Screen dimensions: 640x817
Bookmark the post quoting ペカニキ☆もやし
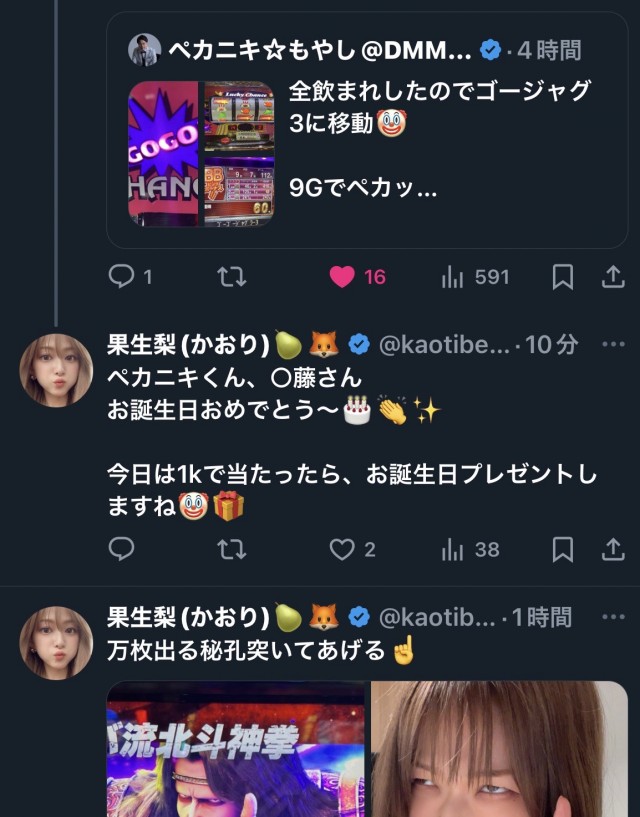coord(563,276)
